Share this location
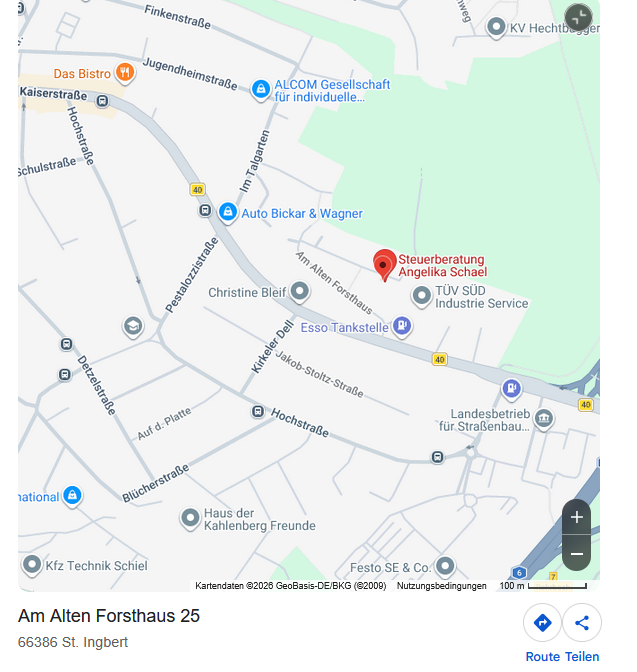 [x=582, y=623]
